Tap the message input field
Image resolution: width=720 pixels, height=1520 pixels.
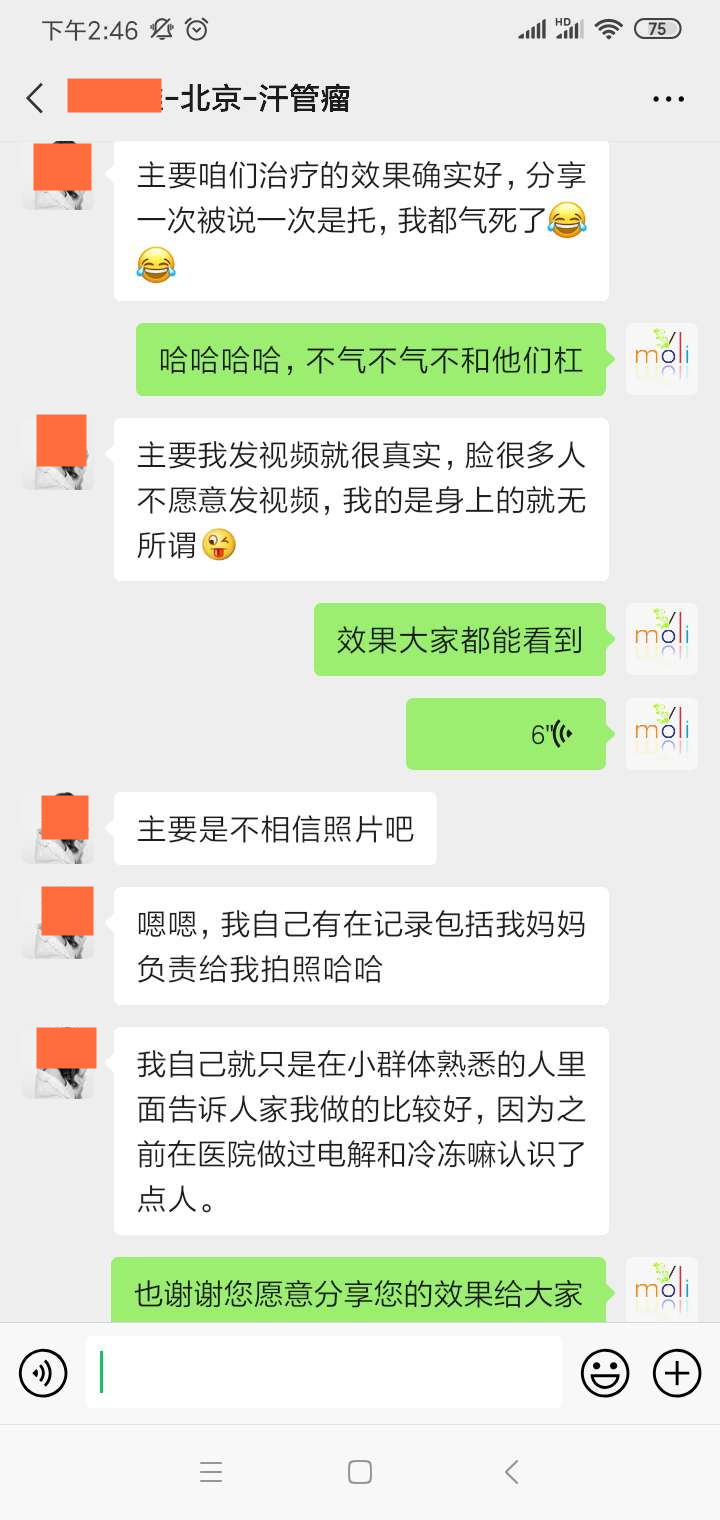(320, 1372)
